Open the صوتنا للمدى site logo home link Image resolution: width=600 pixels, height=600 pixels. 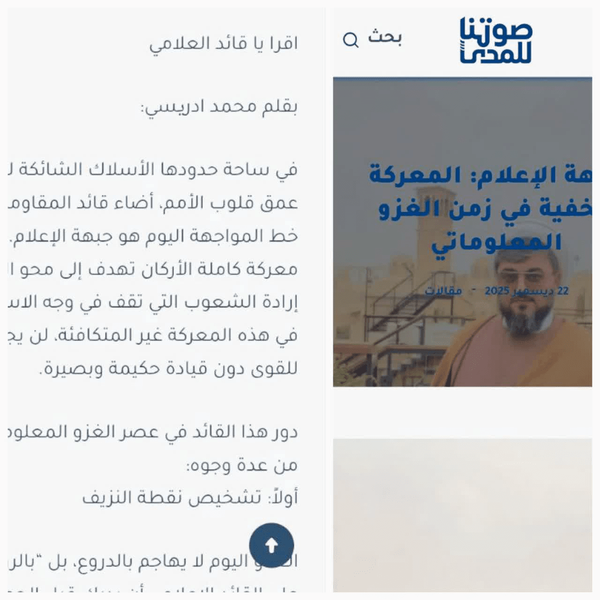(496, 40)
